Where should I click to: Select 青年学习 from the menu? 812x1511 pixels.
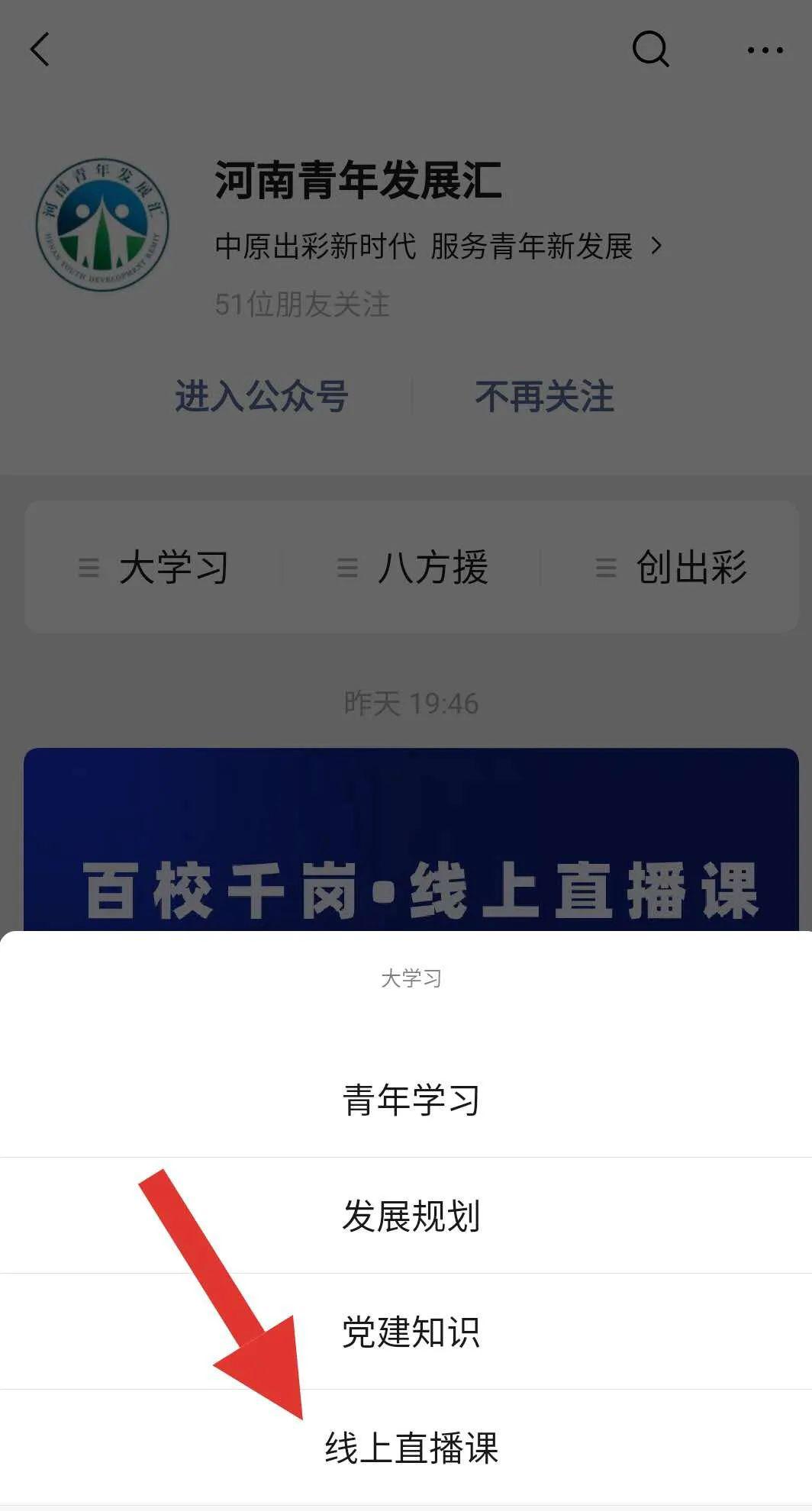411,1100
